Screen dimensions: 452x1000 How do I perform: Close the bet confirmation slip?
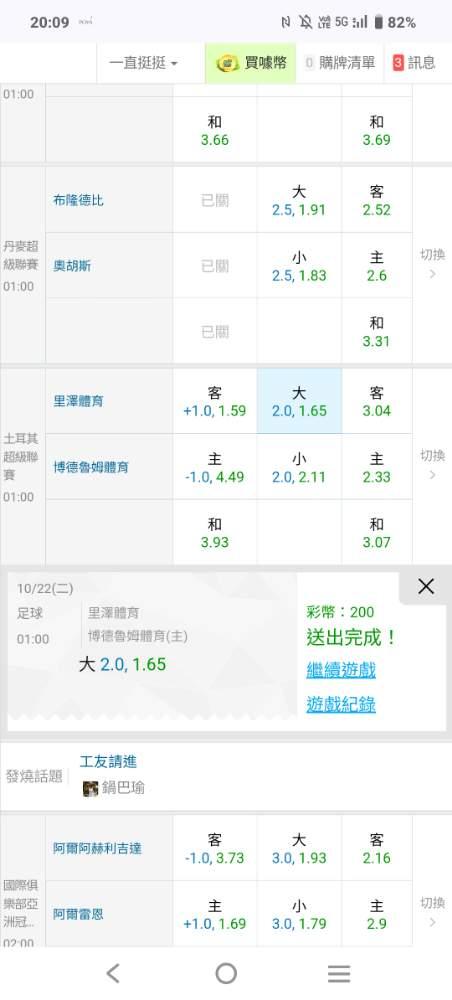pos(426,587)
